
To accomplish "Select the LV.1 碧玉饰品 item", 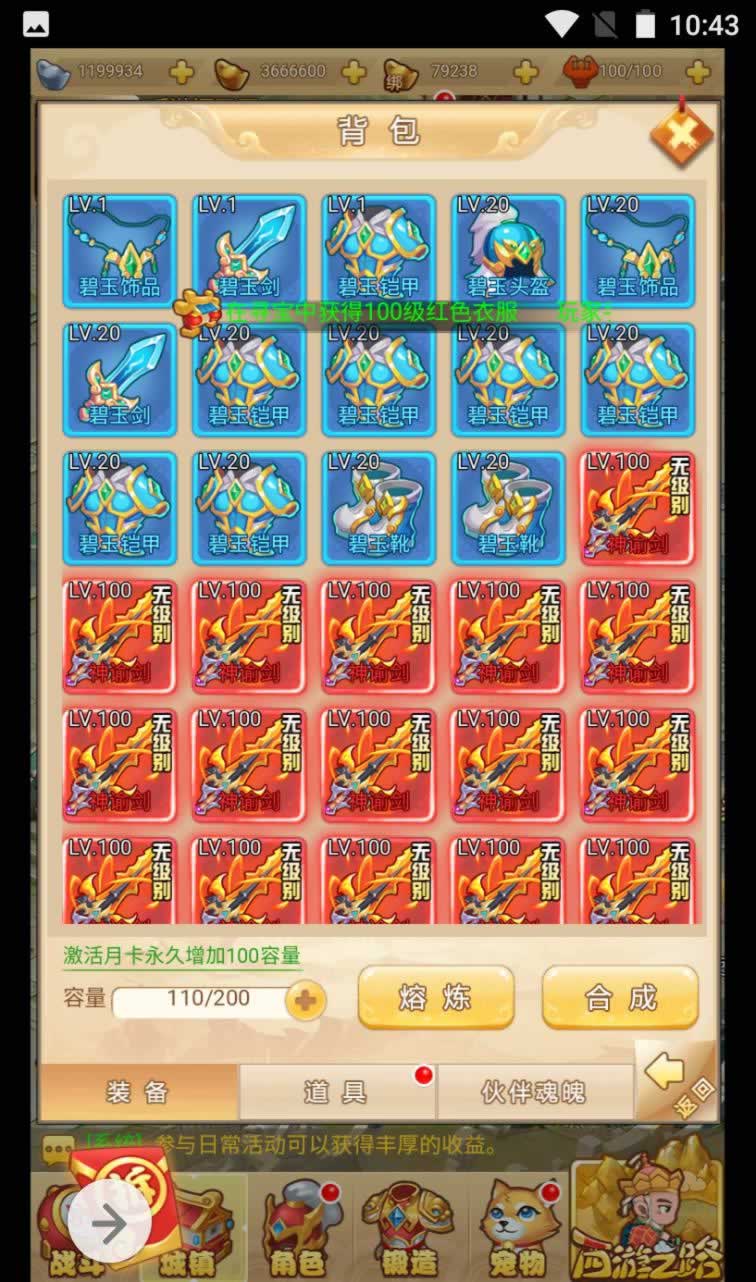I will 120,251.
